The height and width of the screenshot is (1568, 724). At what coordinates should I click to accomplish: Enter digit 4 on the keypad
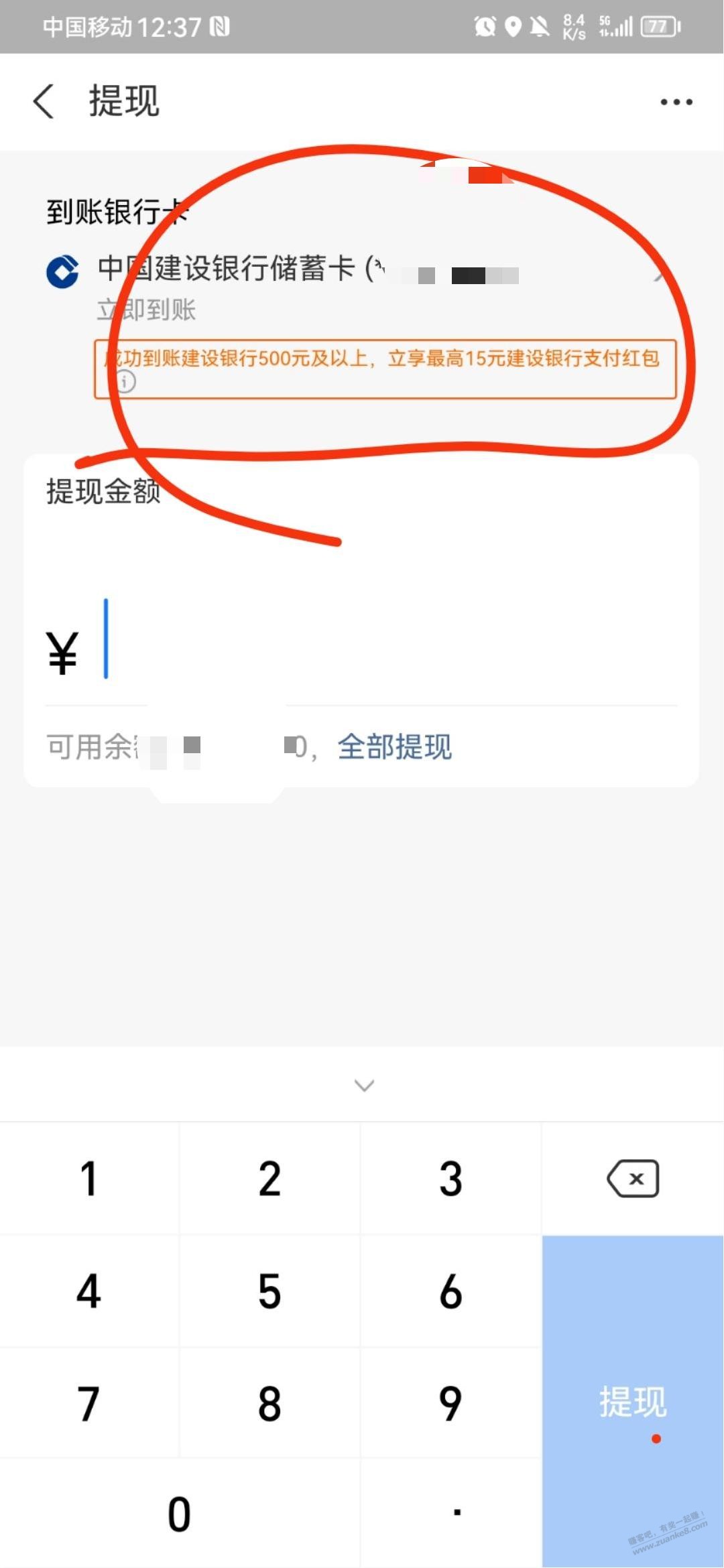90,1291
